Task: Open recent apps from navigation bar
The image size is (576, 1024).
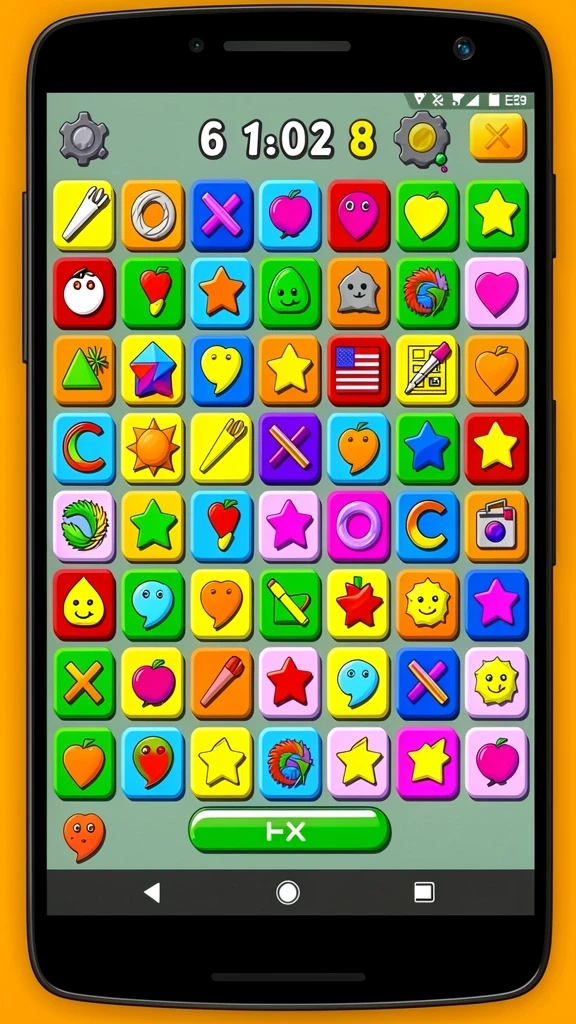Action: (424, 892)
